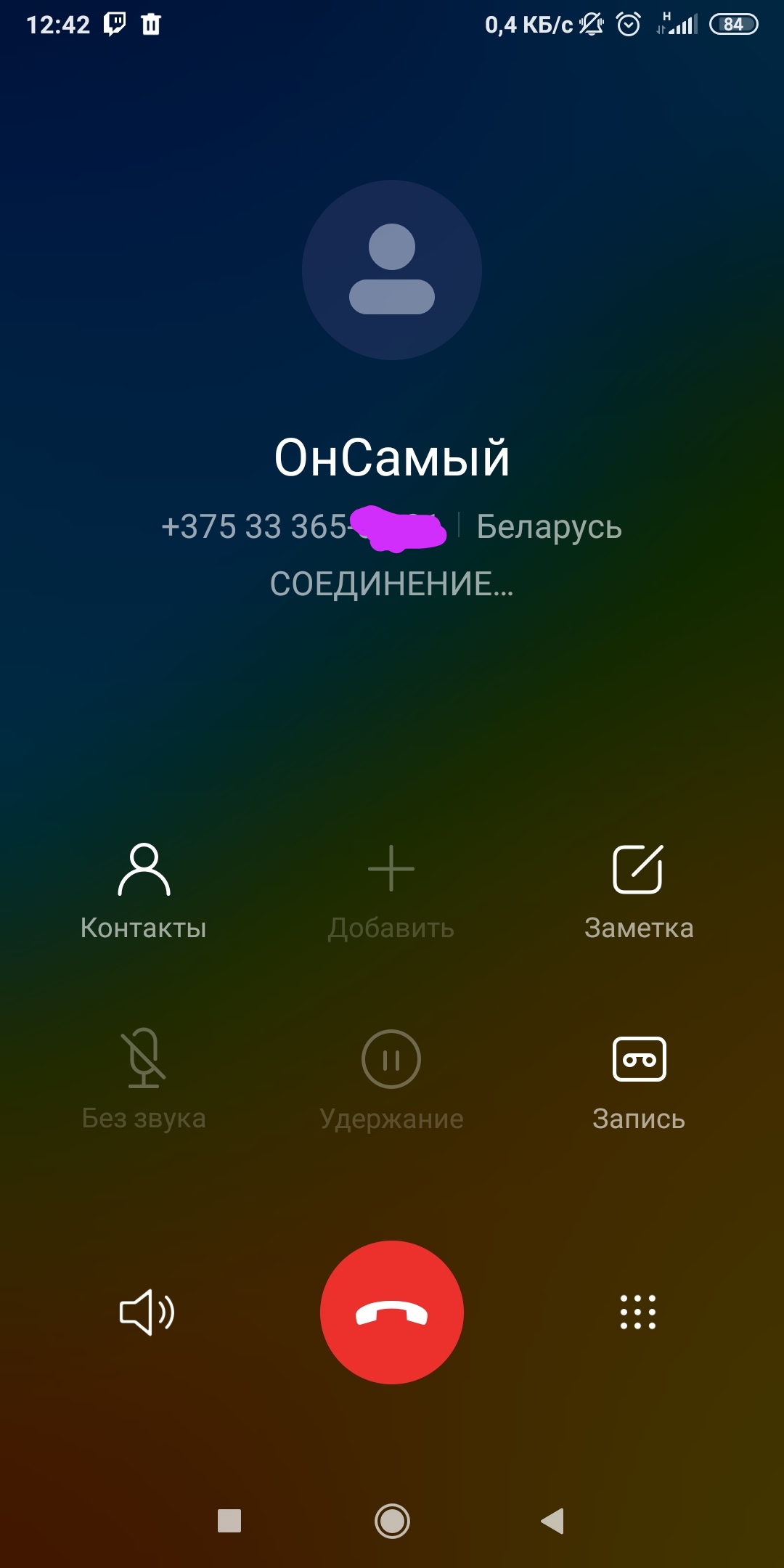Turn on the speakerphone

(x=146, y=1312)
